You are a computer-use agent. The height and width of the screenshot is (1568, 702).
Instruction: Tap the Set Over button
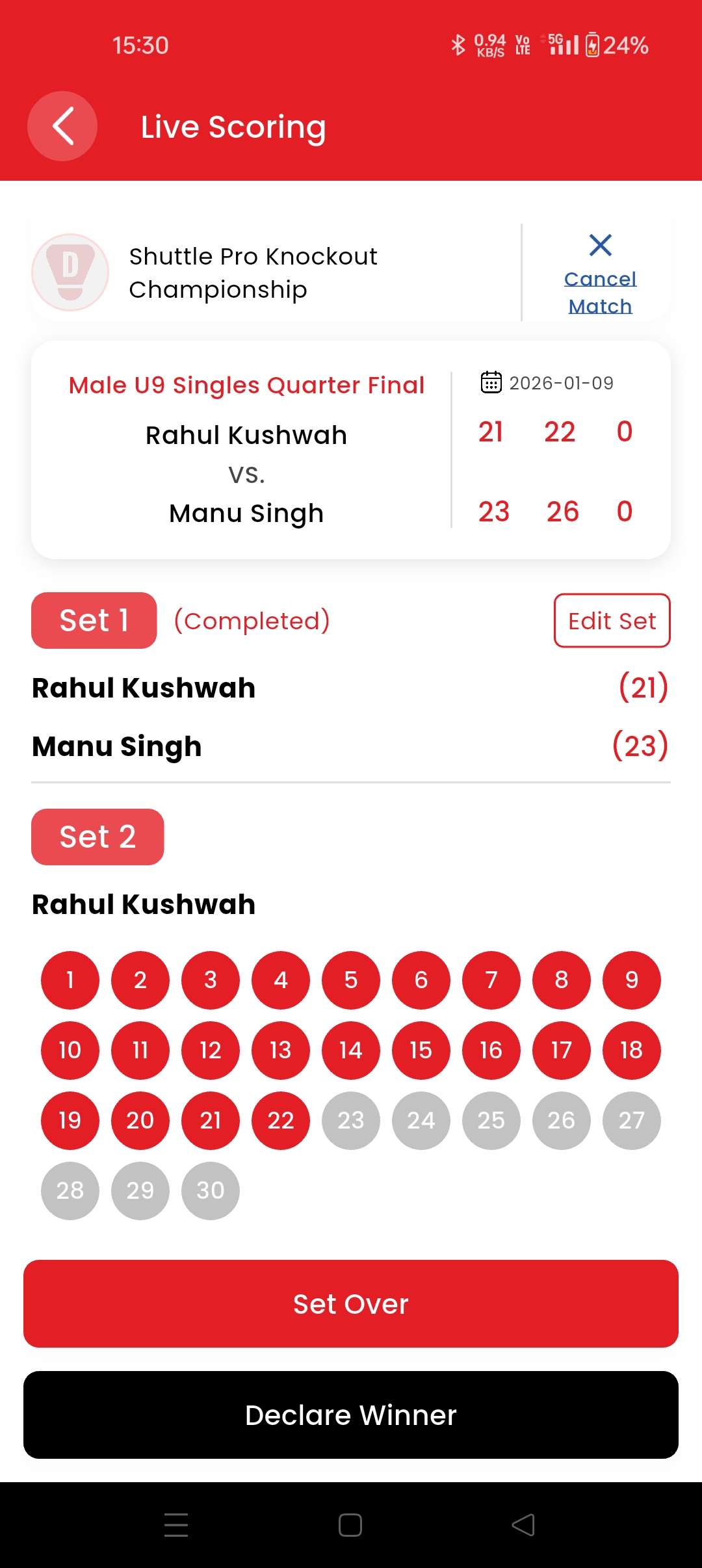click(x=351, y=1303)
